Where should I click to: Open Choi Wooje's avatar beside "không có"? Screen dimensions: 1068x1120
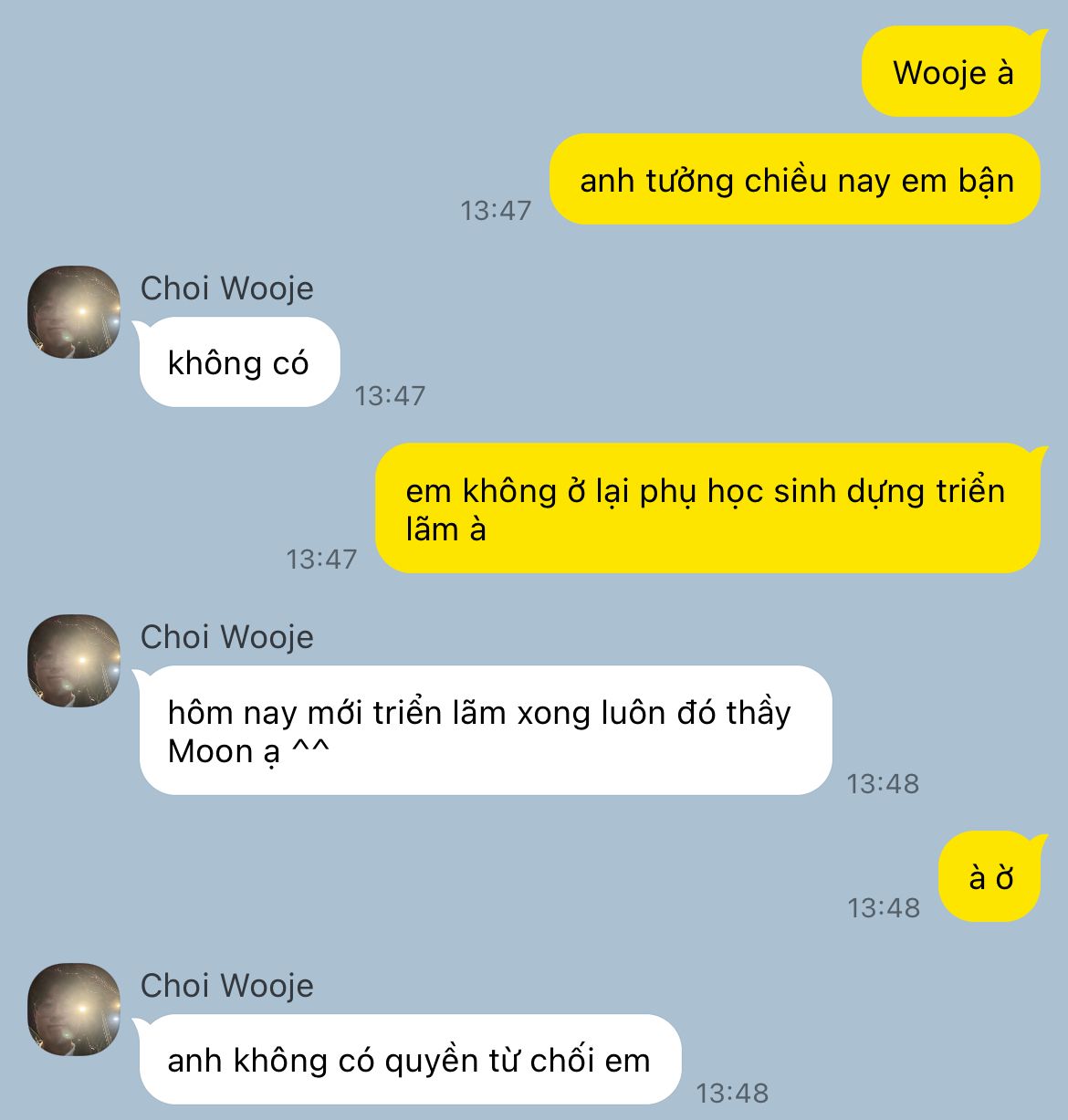[74, 312]
